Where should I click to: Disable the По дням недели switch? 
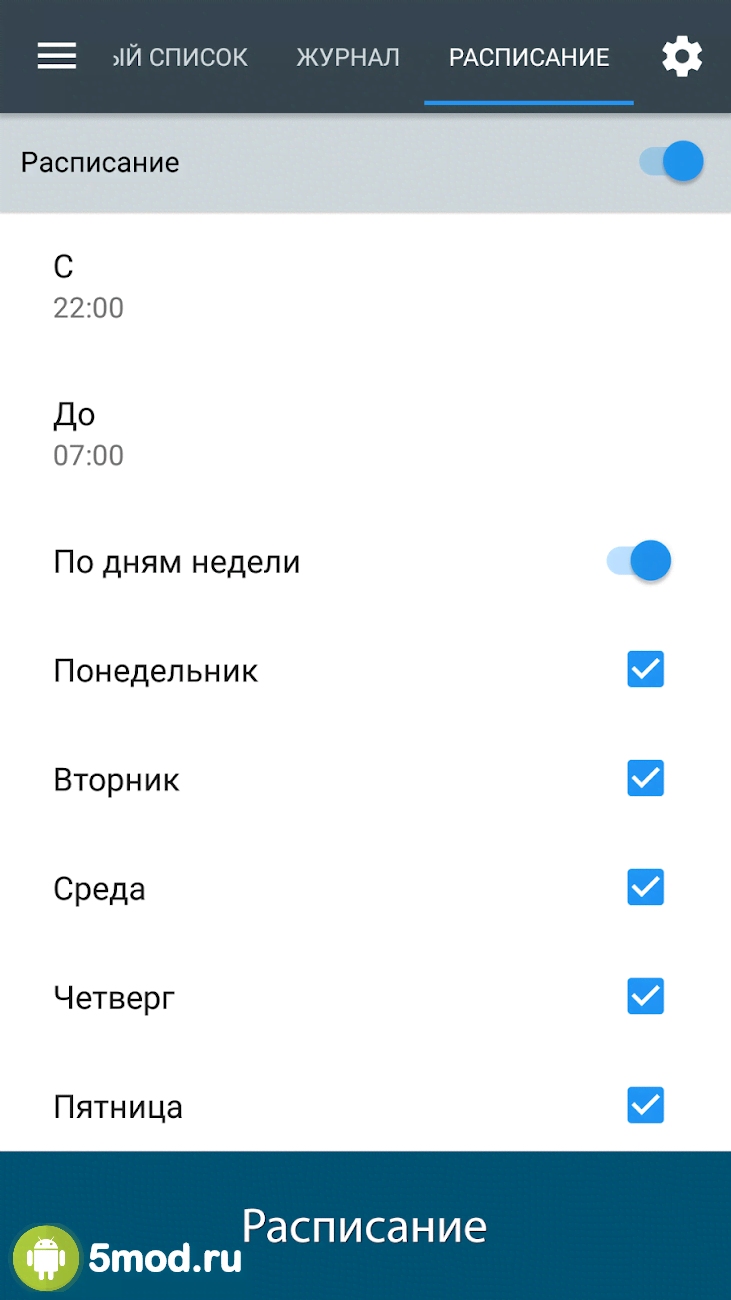(639, 561)
